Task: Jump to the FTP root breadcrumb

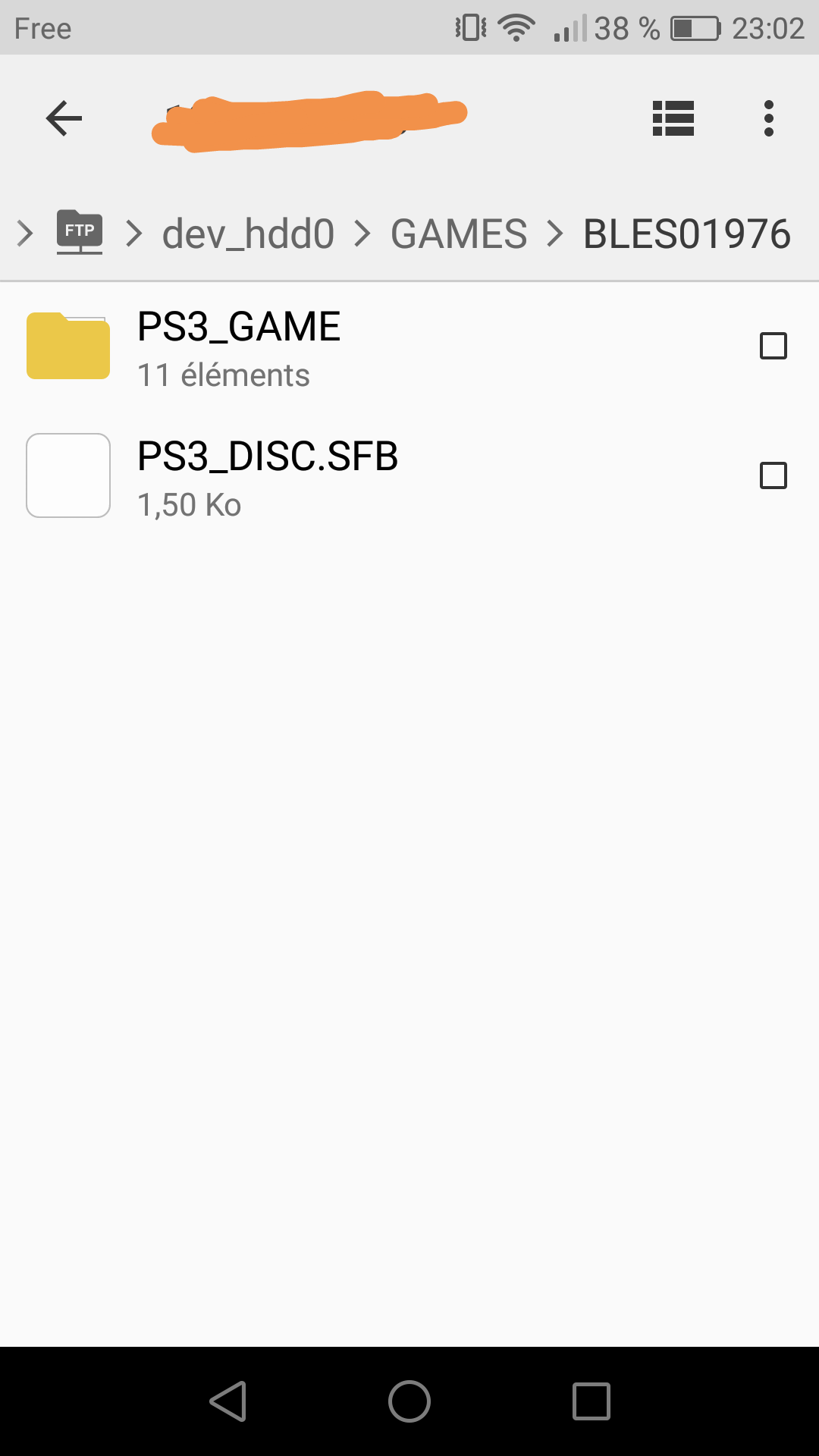Action: click(x=80, y=232)
